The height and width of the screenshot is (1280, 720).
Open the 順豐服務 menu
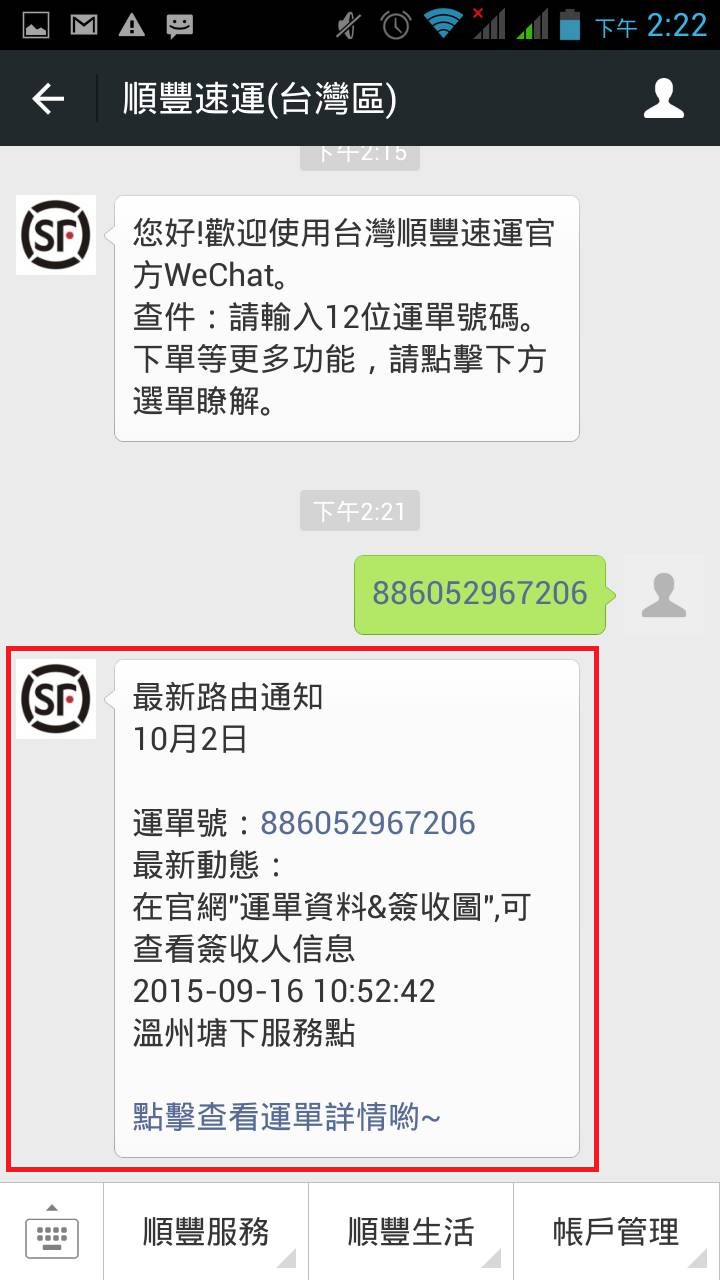tap(206, 1232)
